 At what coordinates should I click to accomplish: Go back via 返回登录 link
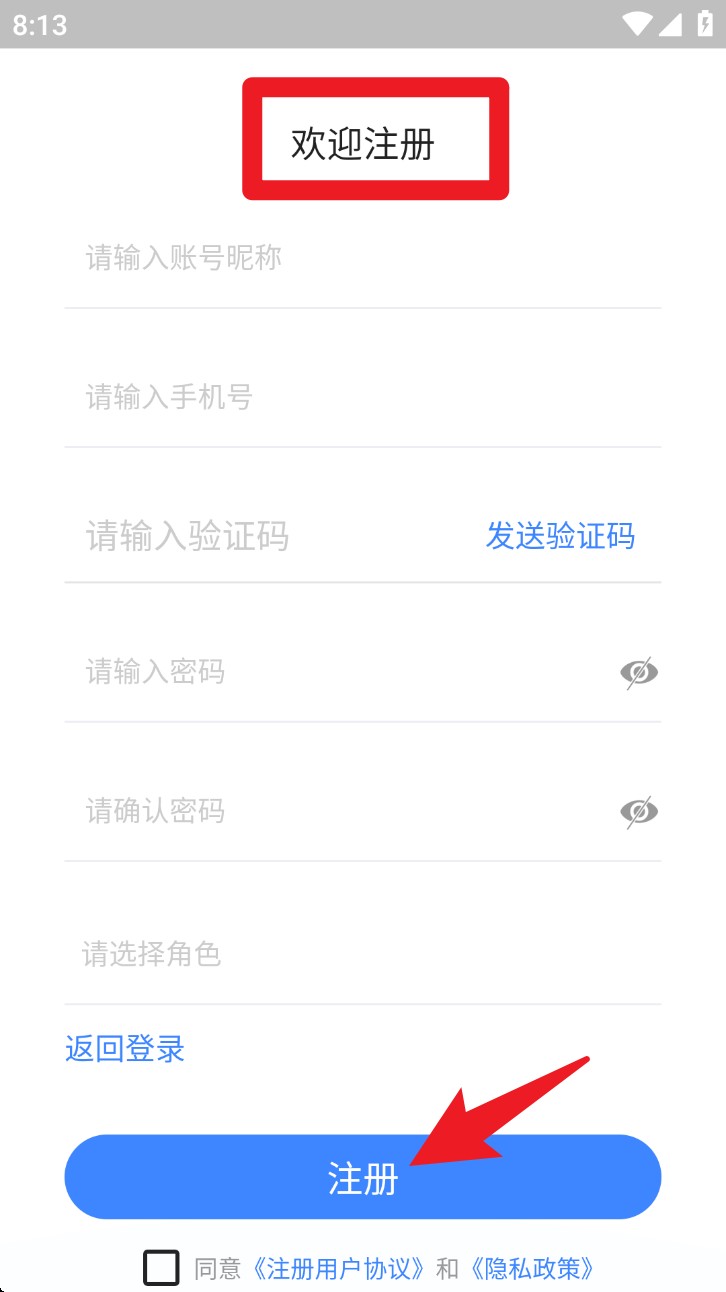click(123, 1049)
